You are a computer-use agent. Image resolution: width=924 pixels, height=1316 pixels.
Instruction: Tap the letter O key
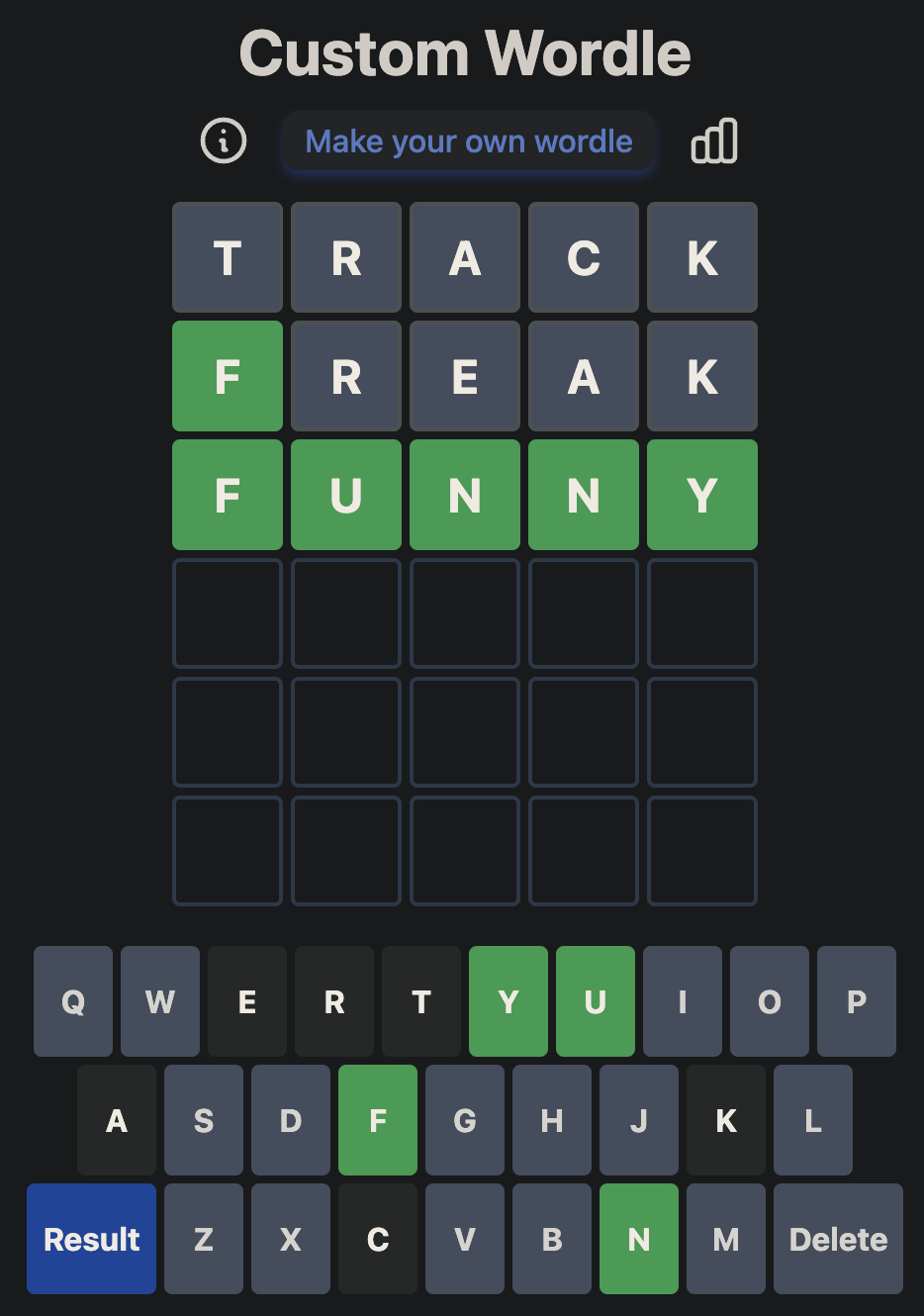click(770, 1001)
